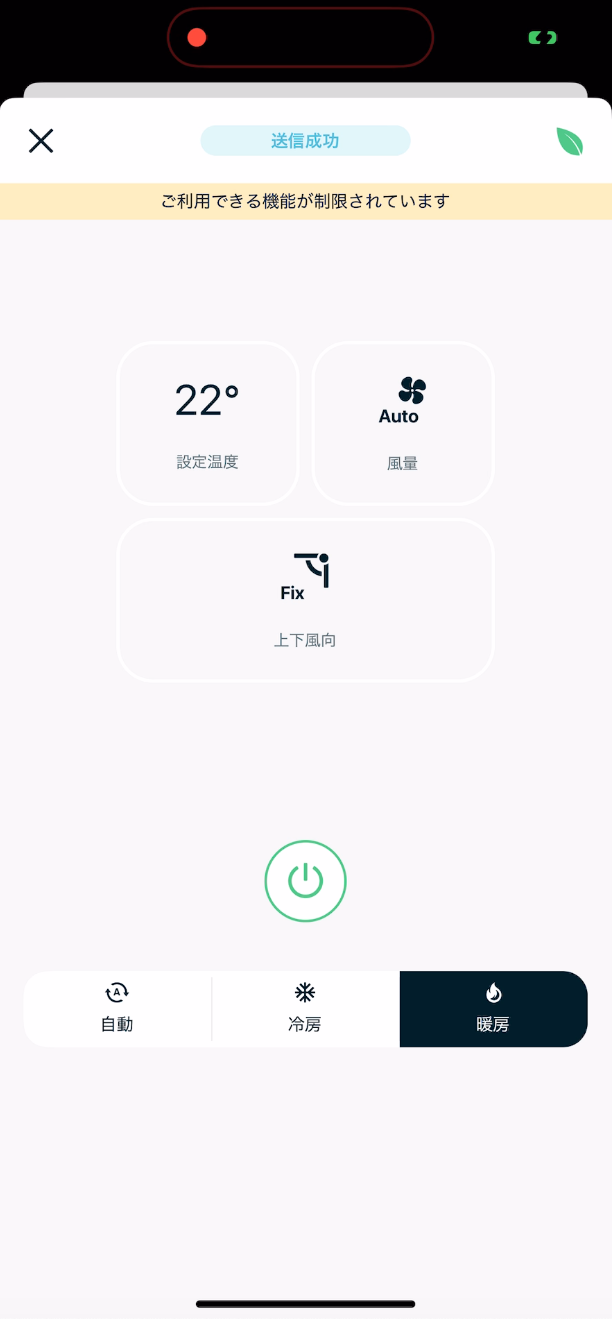The image size is (612, 1319).
Task: Close the air conditioner control panel
Action: pos(41,141)
